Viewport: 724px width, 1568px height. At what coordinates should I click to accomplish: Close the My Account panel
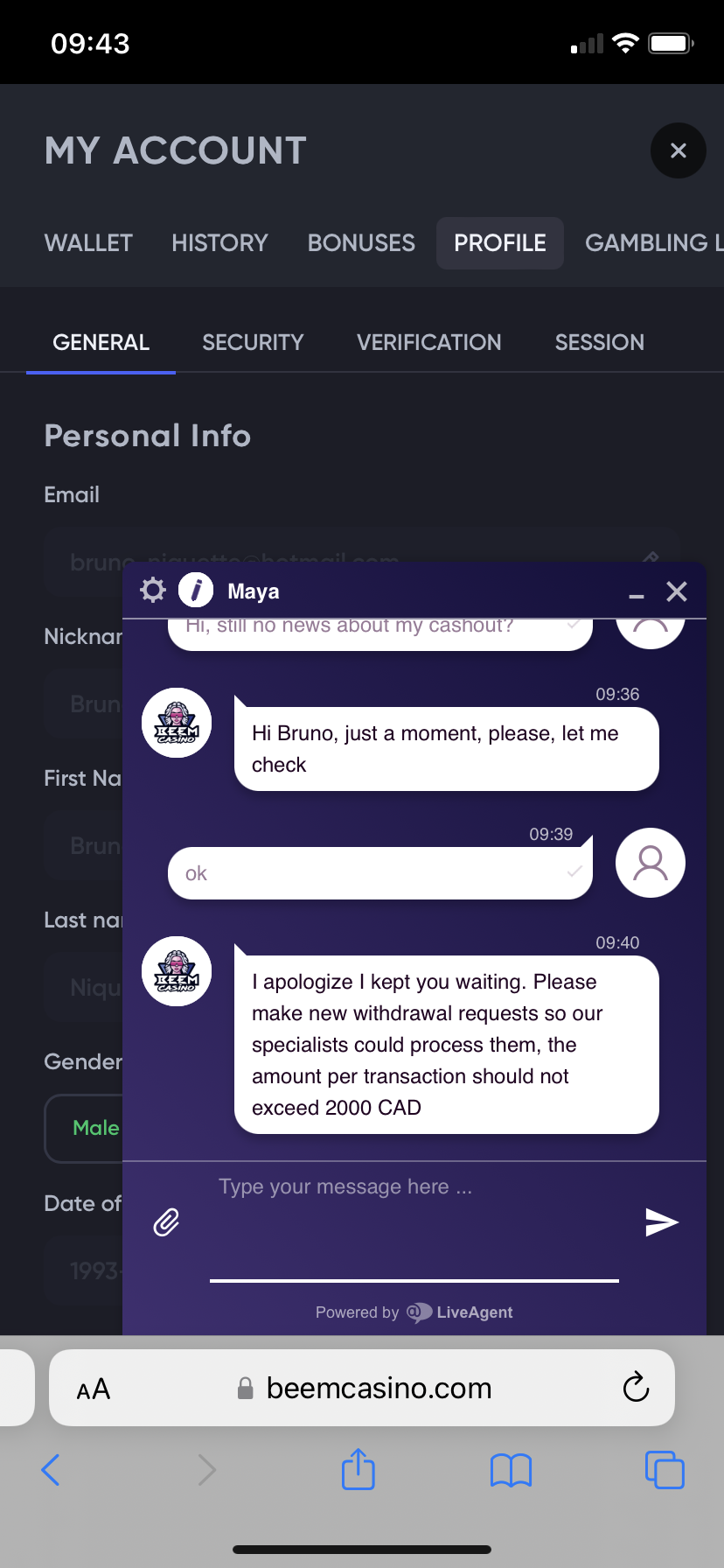click(x=678, y=150)
